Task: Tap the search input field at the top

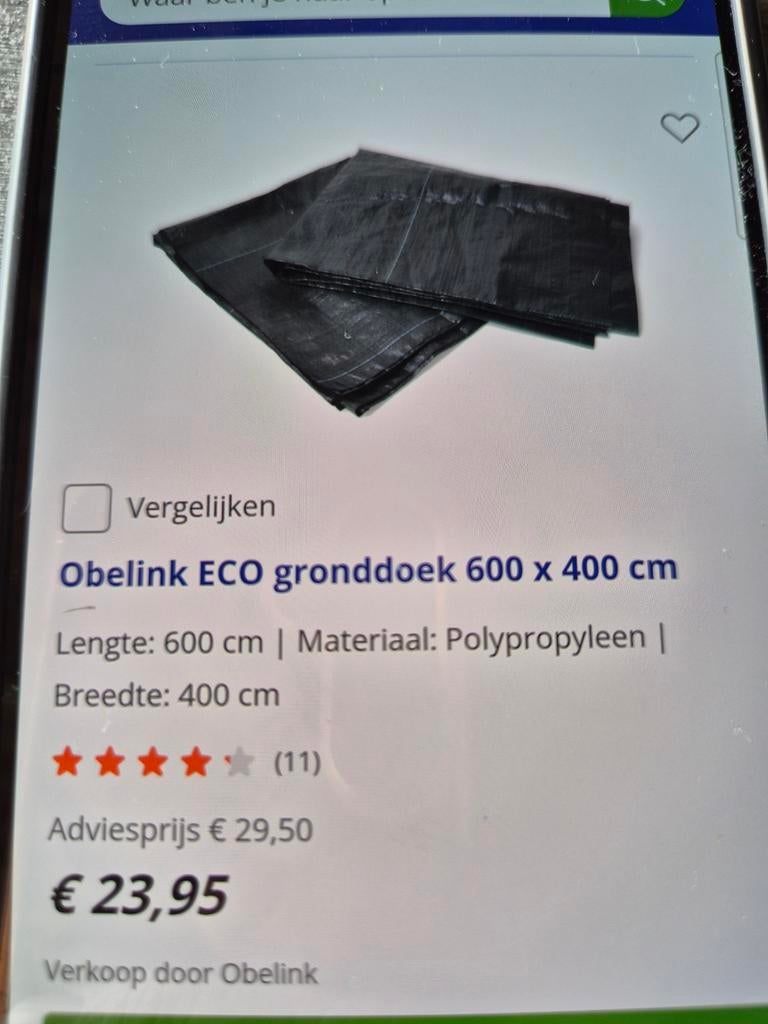Action: (350, 5)
